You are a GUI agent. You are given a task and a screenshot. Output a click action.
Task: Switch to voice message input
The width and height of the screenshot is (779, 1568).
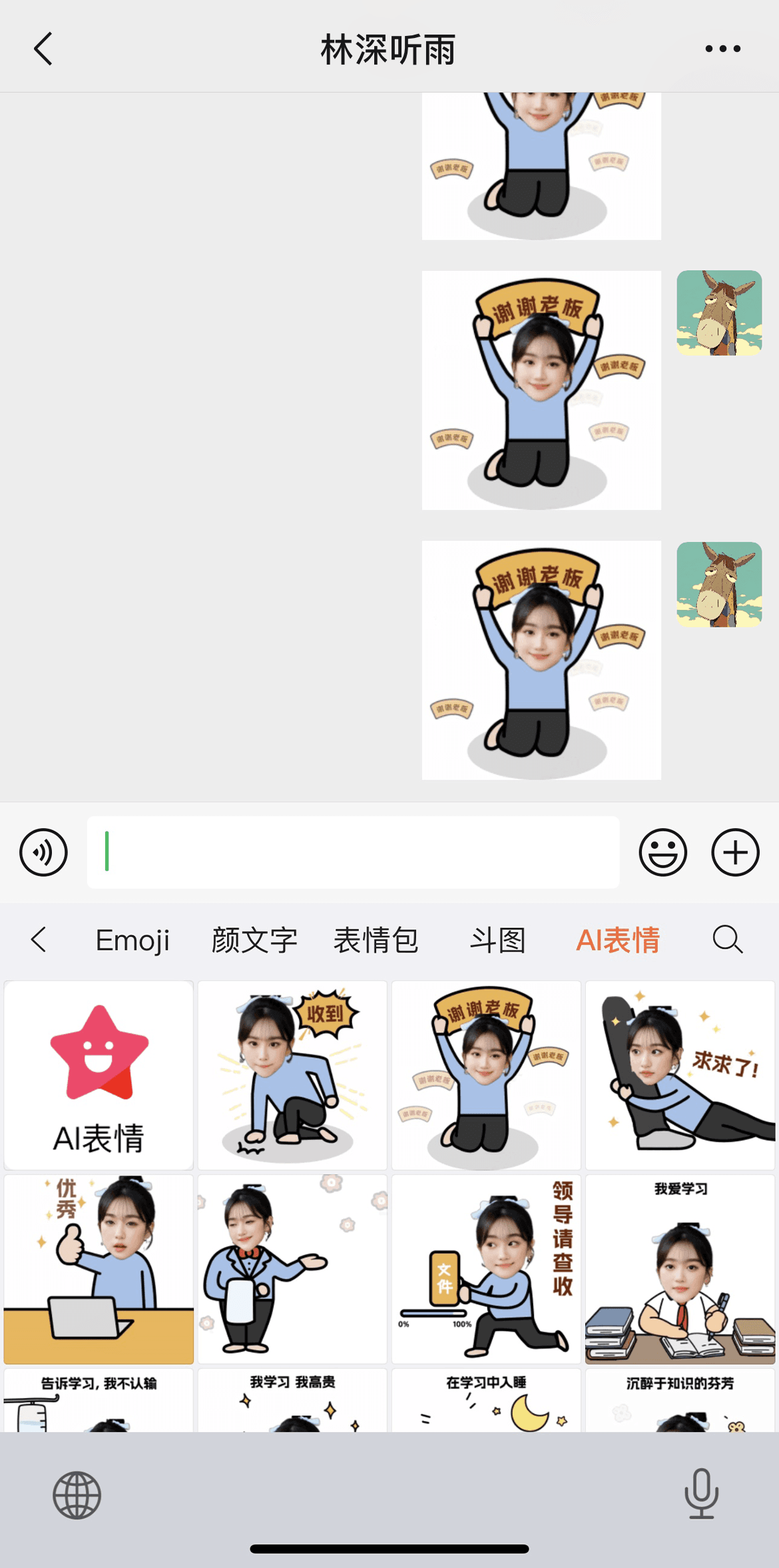pos(43,852)
